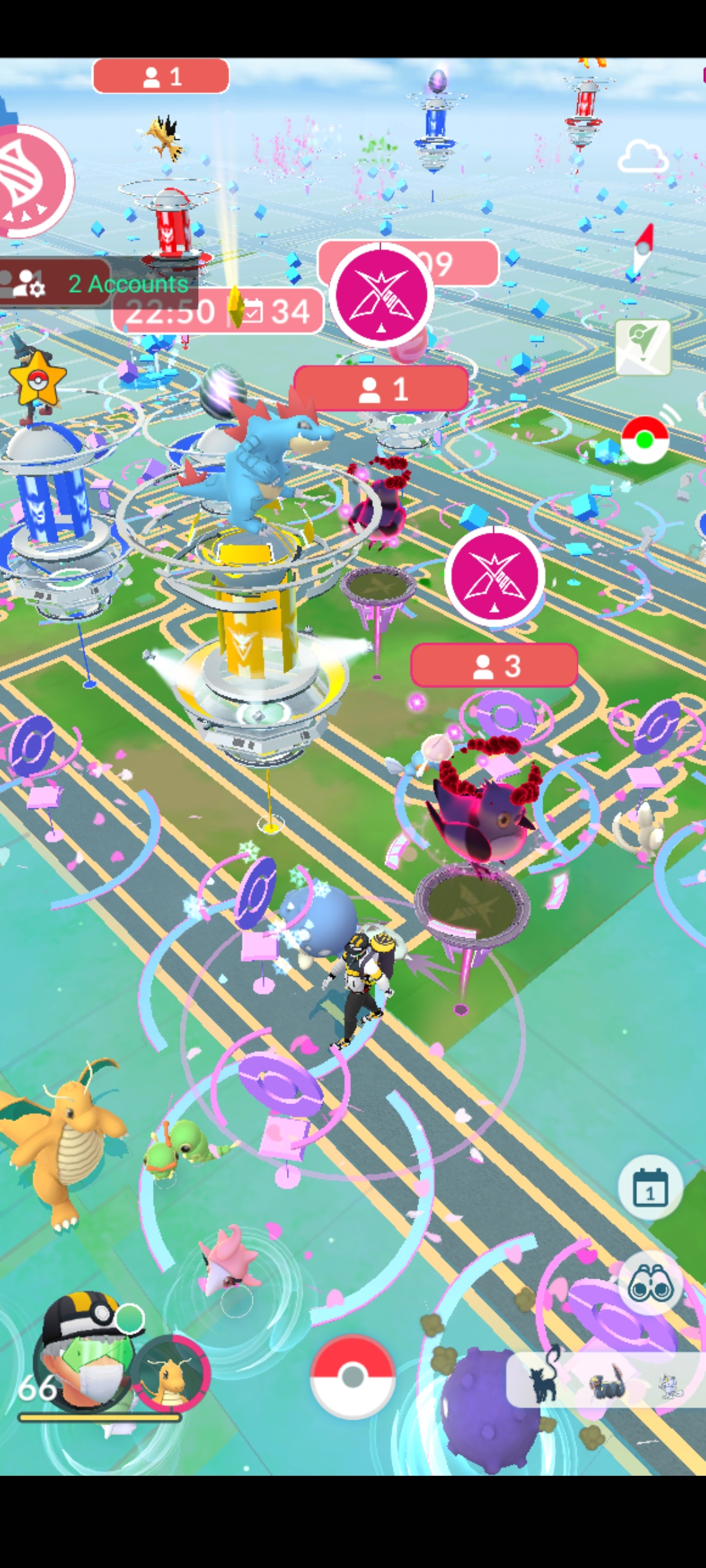The height and width of the screenshot is (1568, 706).
Task: Open the 2 Accounts switcher
Action: click(98, 283)
